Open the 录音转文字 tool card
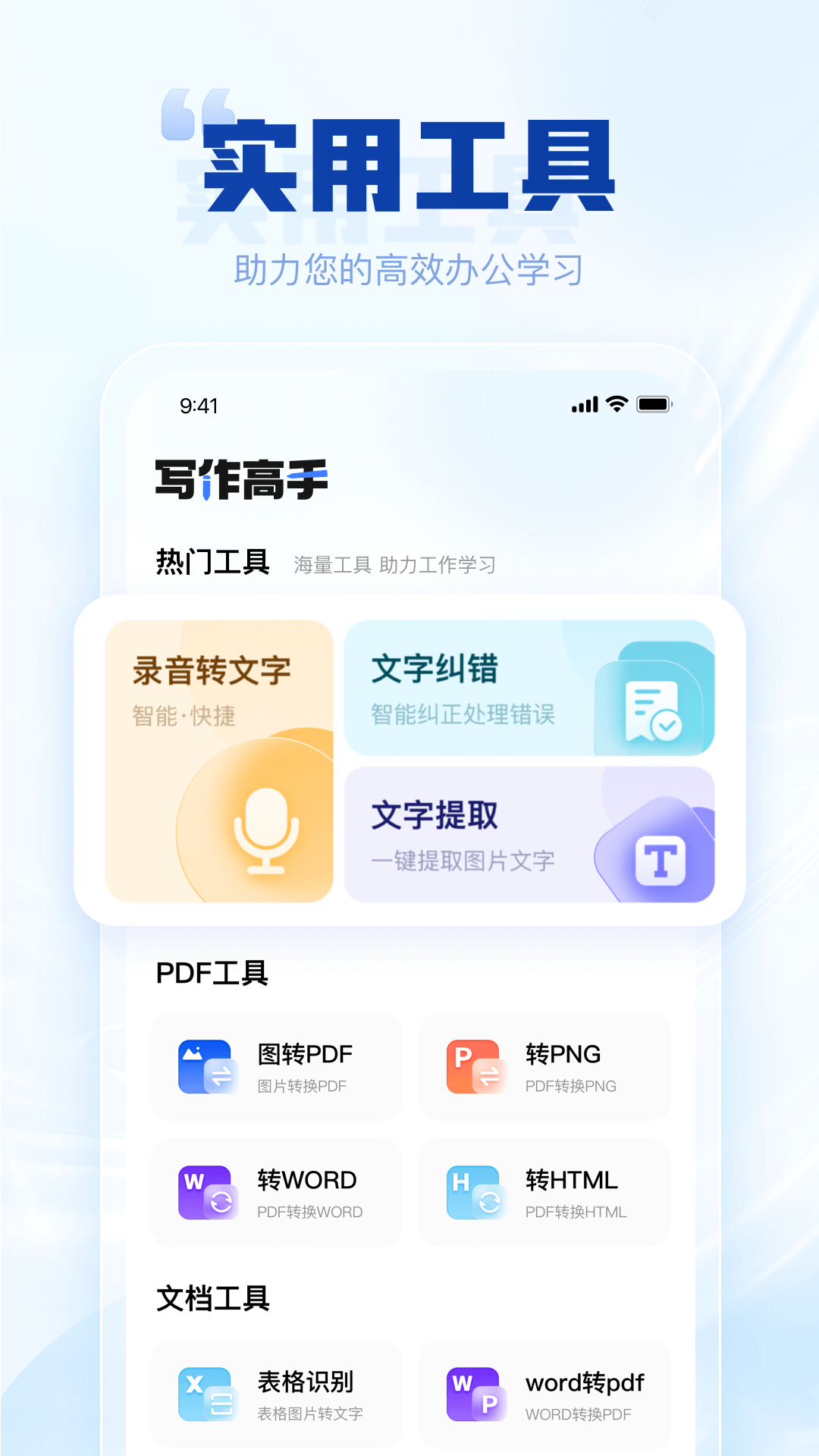 point(220,758)
